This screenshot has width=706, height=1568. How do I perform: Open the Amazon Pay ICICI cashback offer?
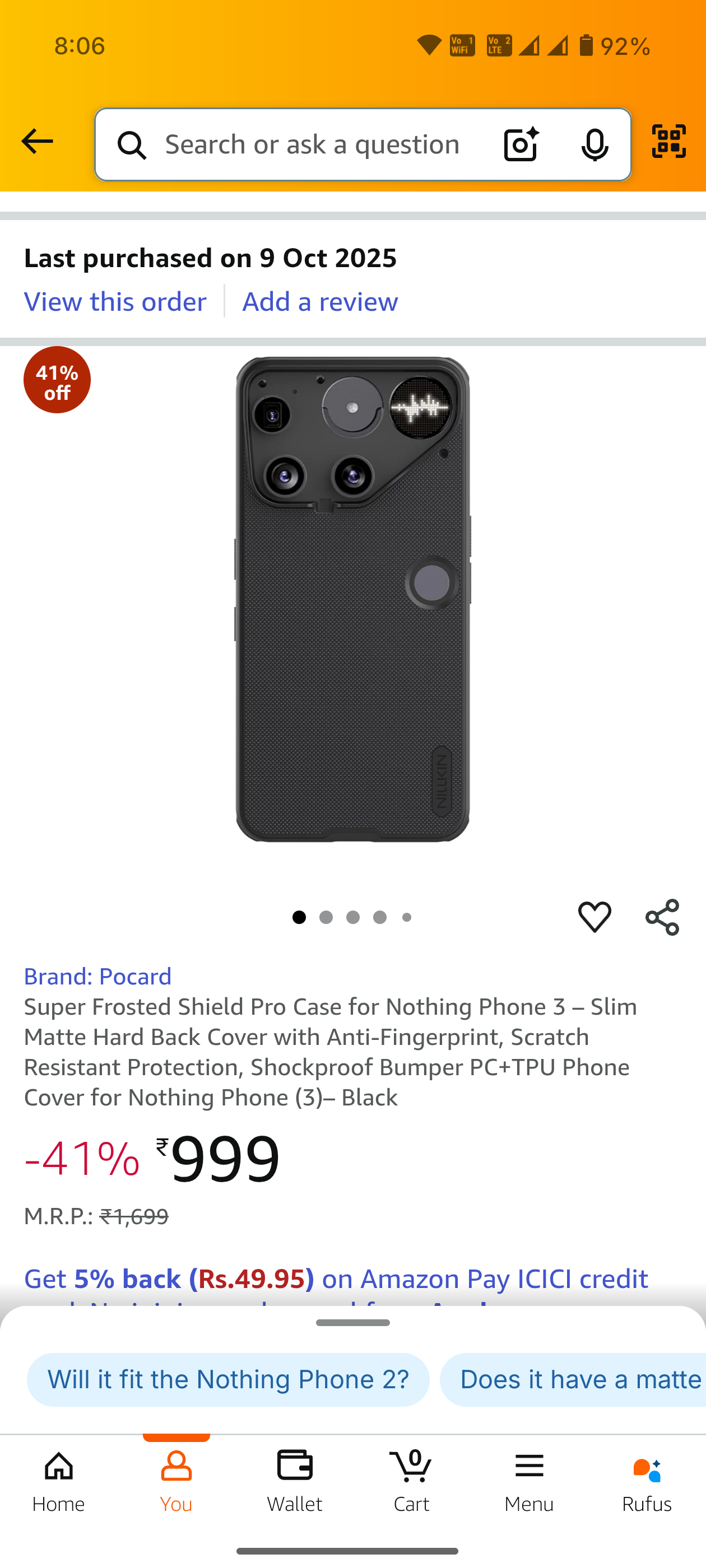click(x=336, y=1279)
